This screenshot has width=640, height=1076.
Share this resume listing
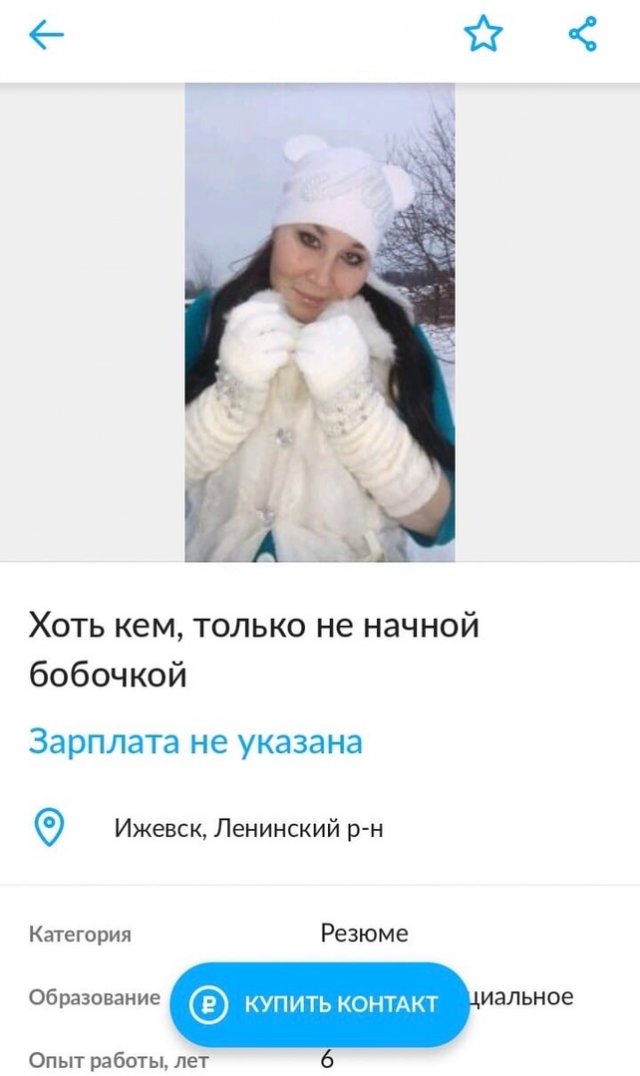pyautogui.click(x=583, y=35)
